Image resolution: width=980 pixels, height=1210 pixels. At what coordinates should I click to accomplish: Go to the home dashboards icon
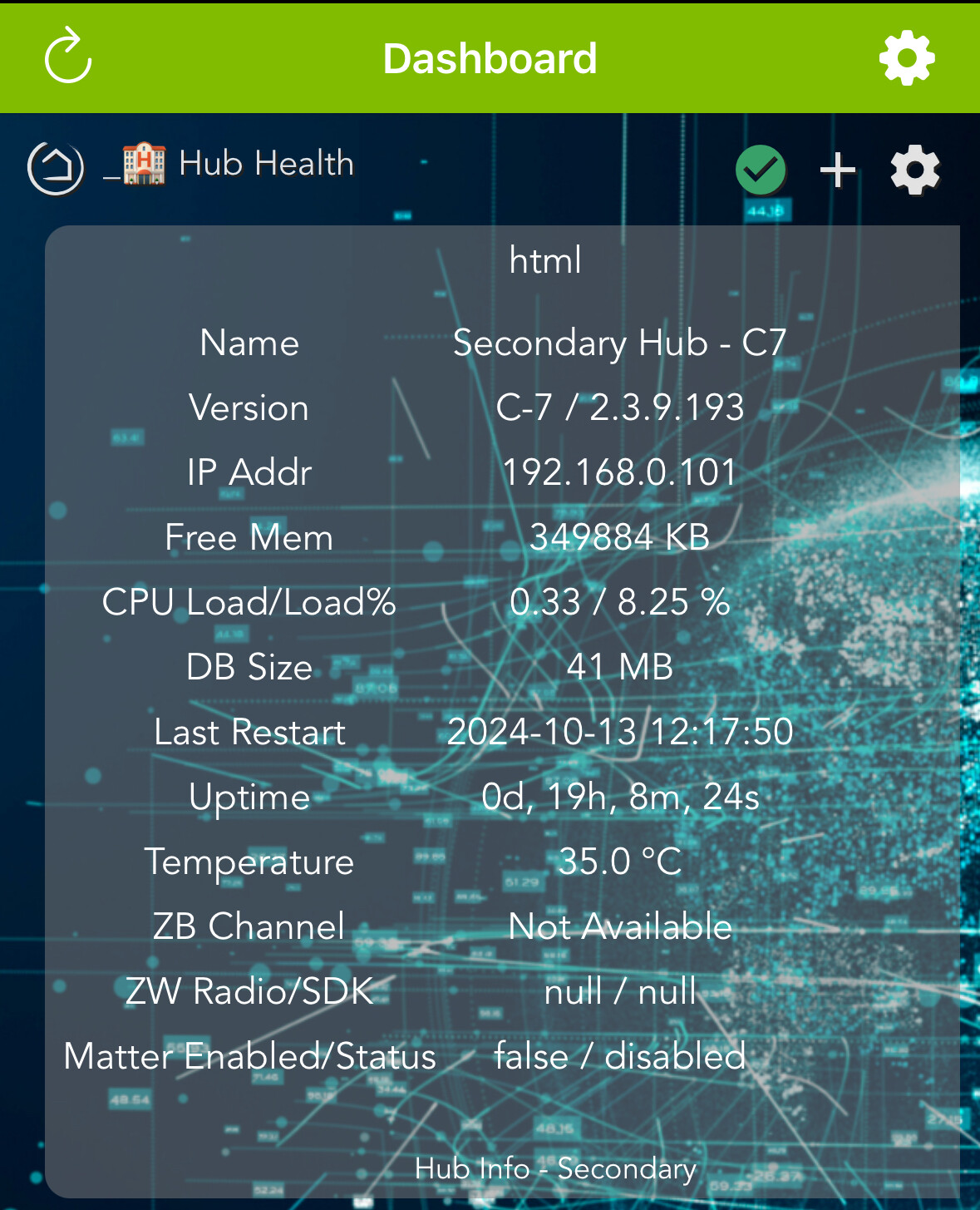pos(56,168)
